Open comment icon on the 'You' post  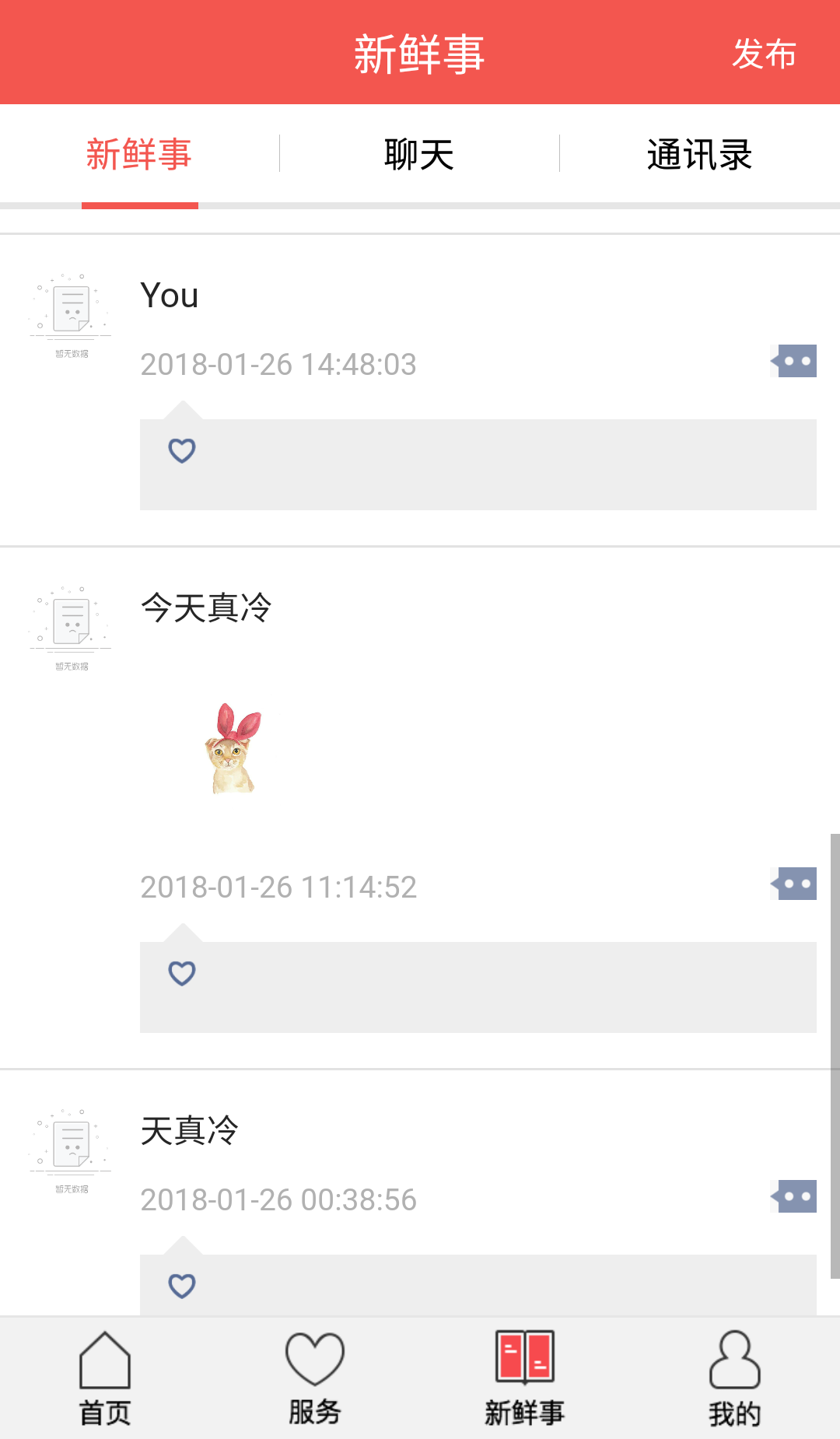point(794,361)
